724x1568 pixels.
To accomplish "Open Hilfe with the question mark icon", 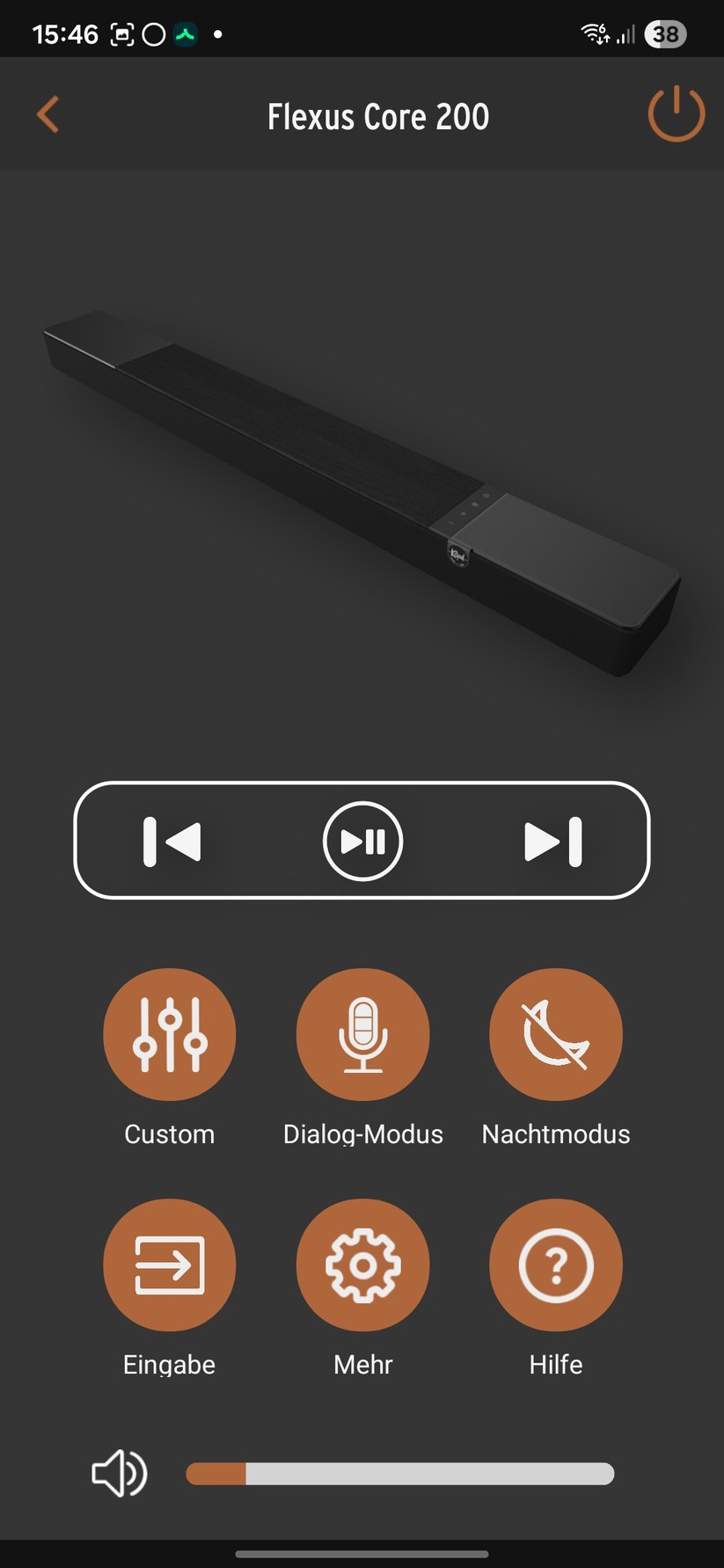I will (555, 1265).
